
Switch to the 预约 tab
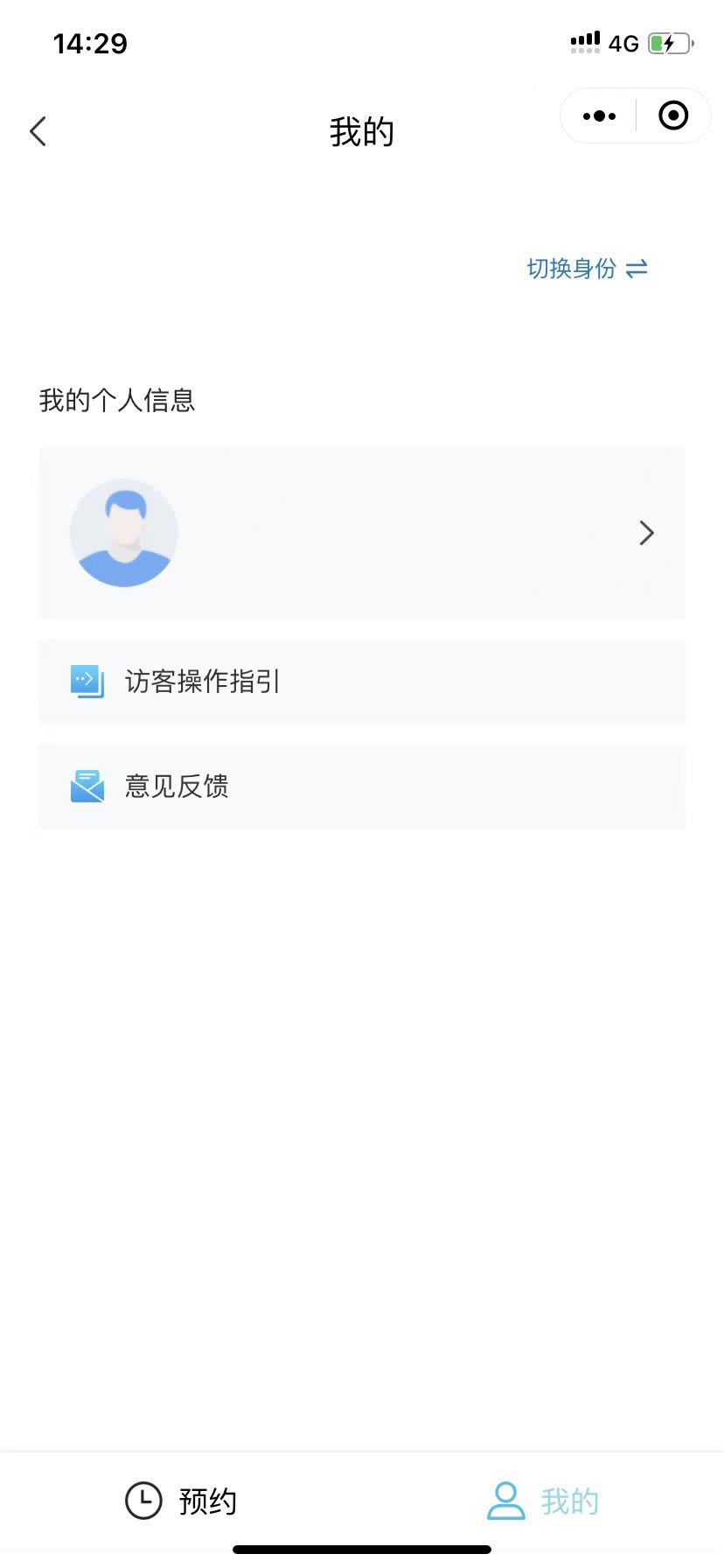(x=181, y=1501)
